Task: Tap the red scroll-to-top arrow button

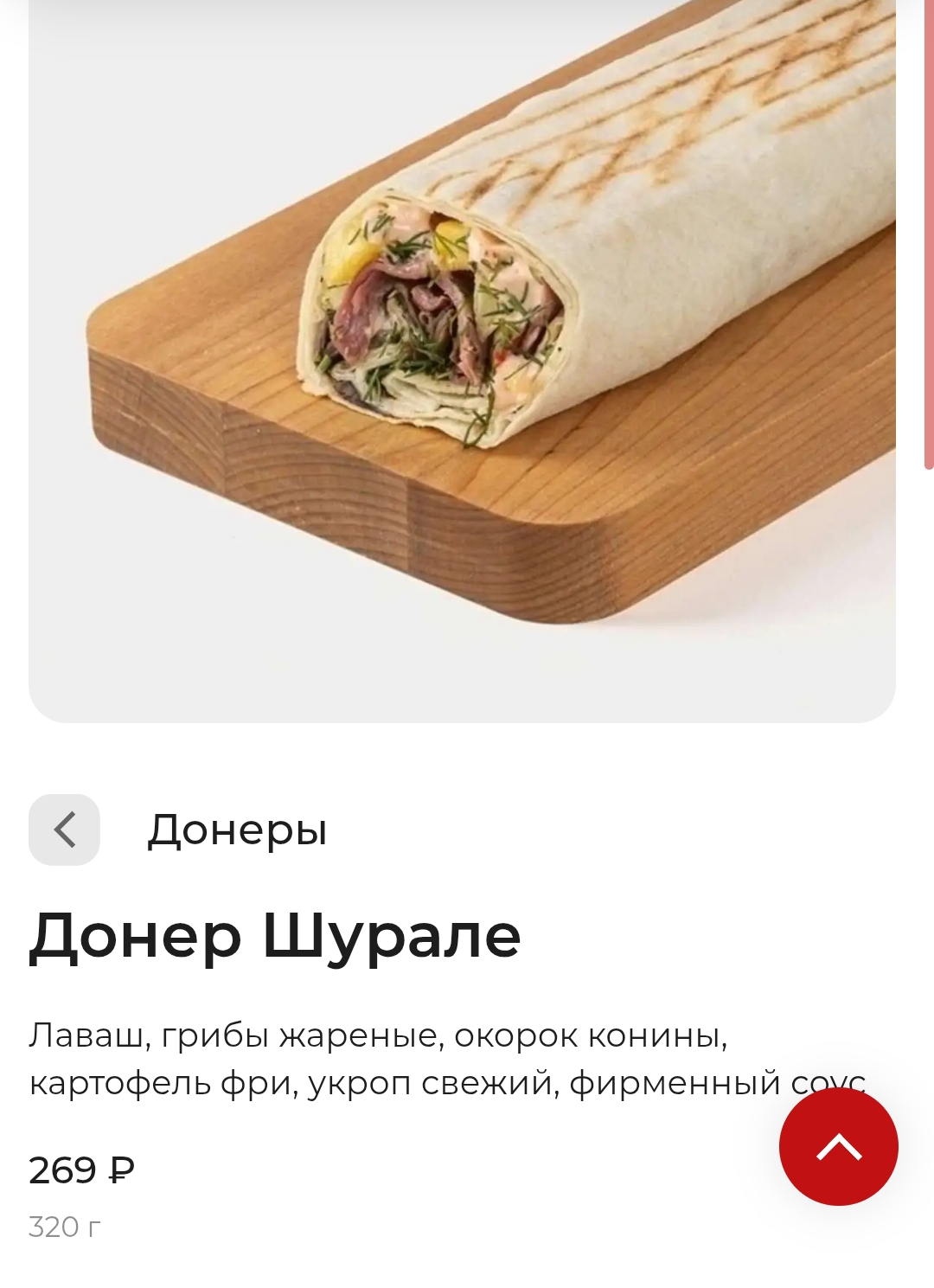Action: pyautogui.click(x=838, y=1146)
